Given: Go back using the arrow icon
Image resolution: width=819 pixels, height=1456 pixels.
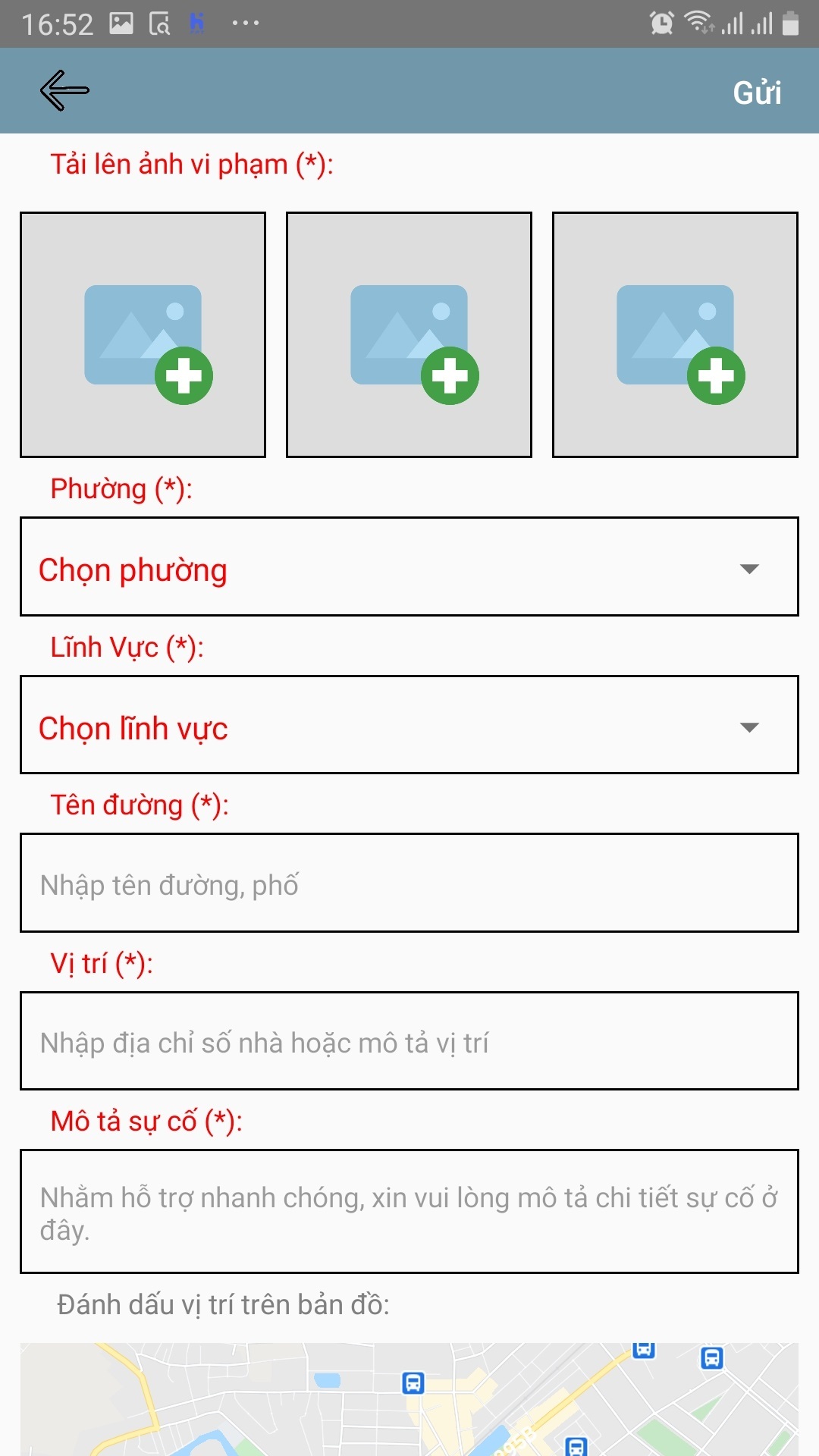Looking at the screenshot, I should pyautogui.click(x=64, y=91).
